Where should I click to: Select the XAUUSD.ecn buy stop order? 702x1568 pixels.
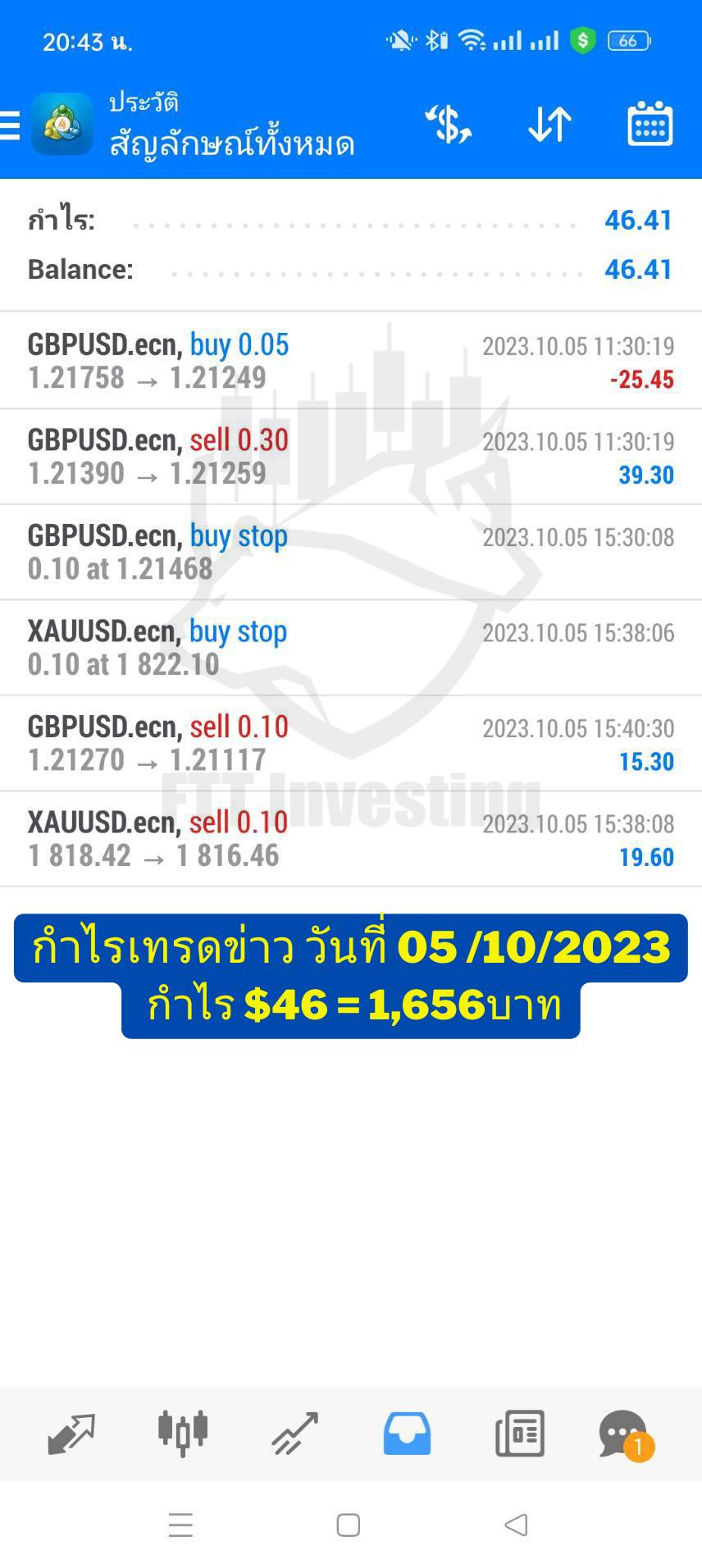(x=351, y=648)
